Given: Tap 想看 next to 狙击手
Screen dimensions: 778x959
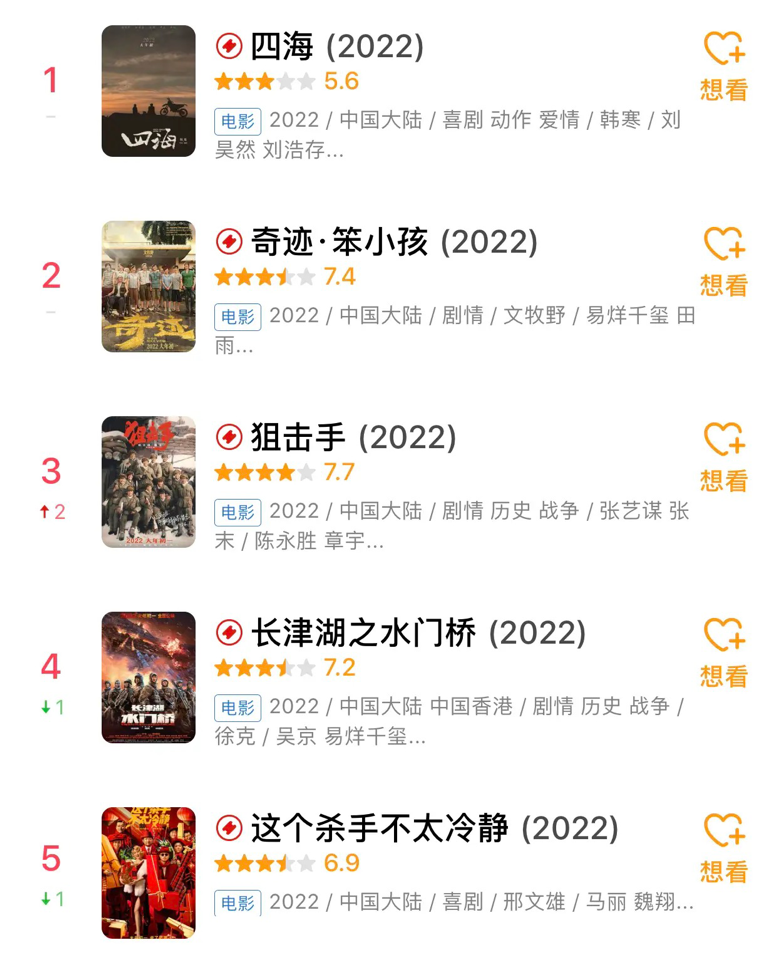Looking at the screenshot, I should coord(723,457).
